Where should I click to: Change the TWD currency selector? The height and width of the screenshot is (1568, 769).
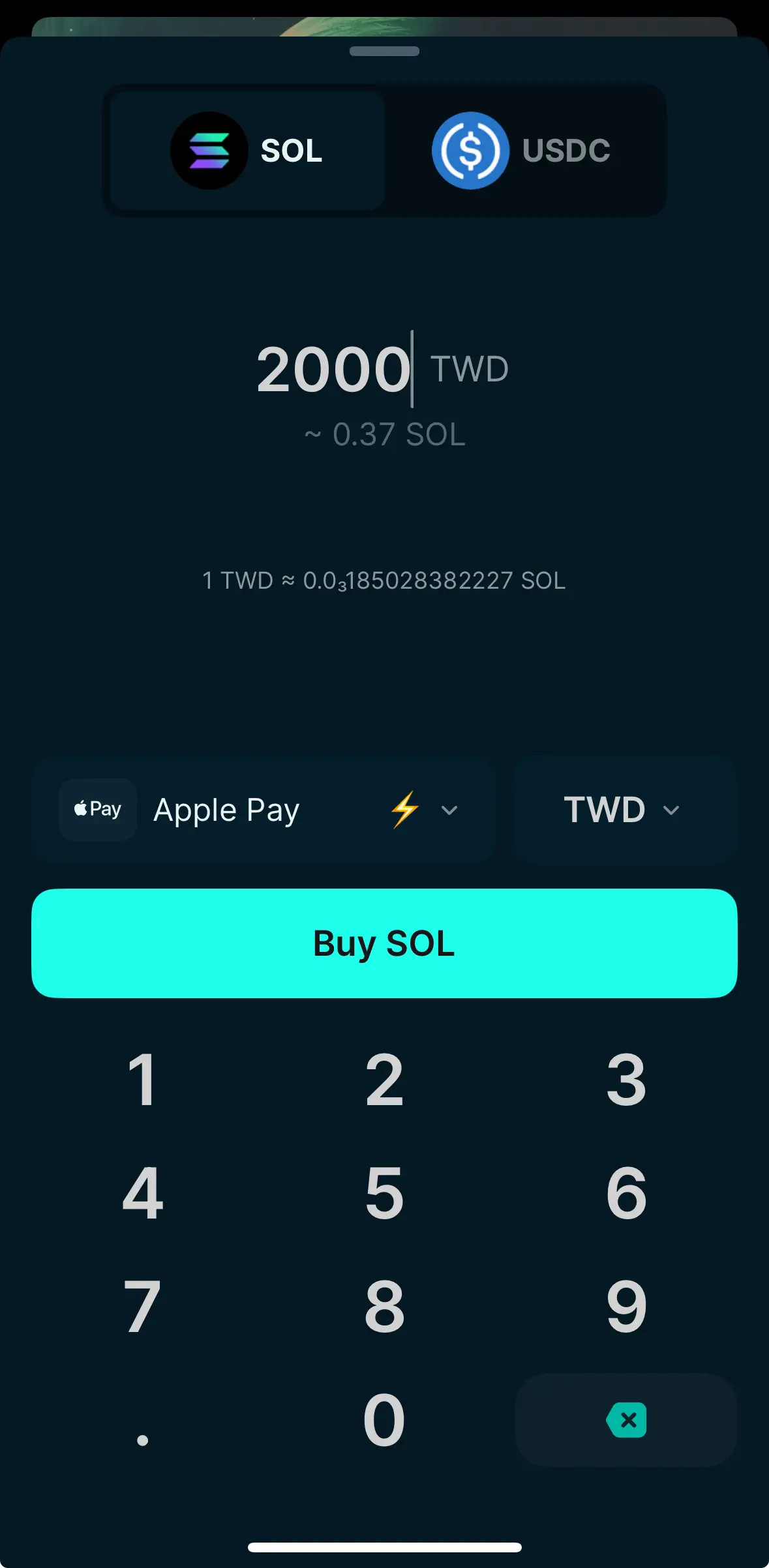click(624, 810)
